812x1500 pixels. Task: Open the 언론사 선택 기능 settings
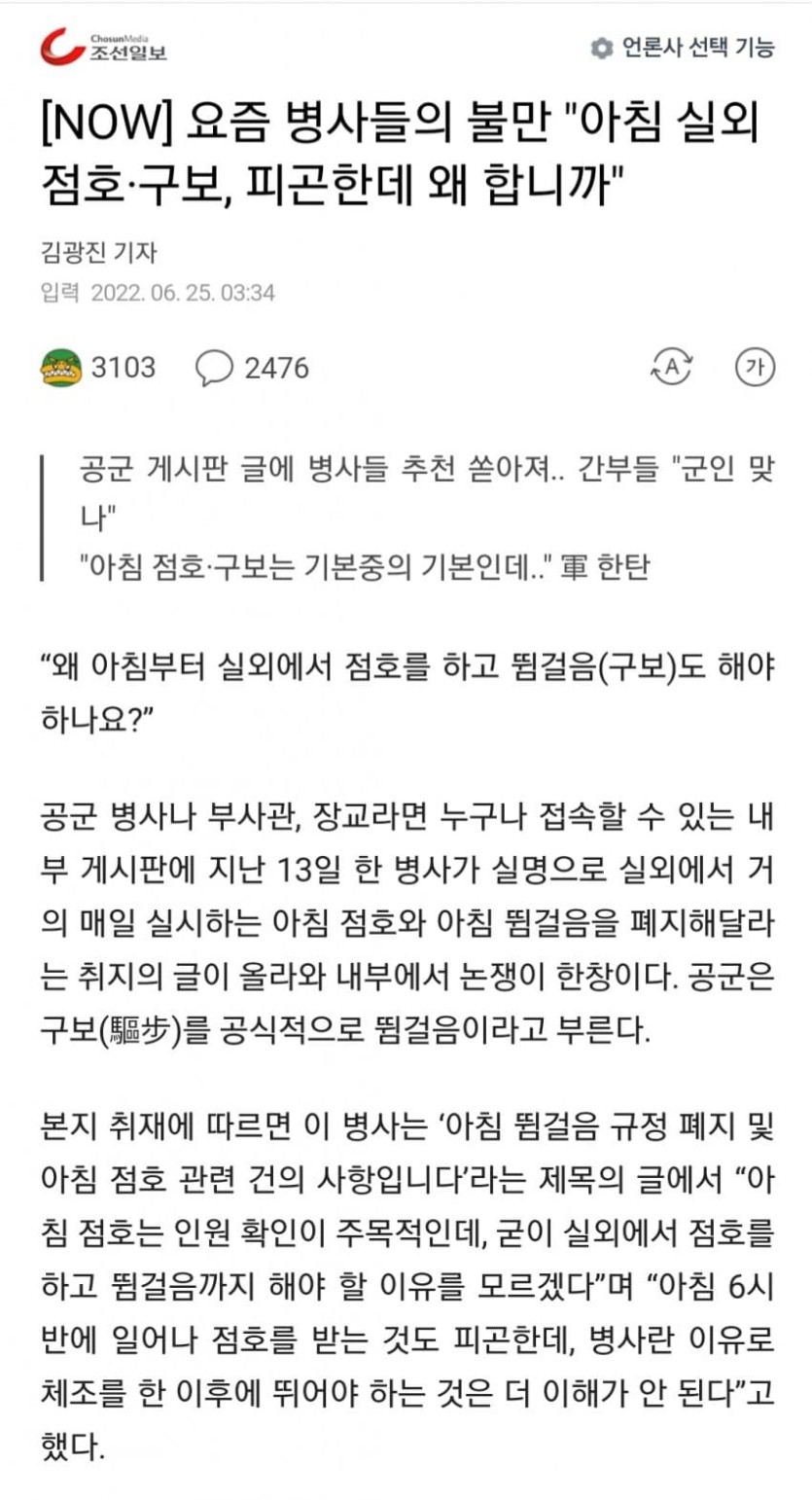tap(684, 47)
